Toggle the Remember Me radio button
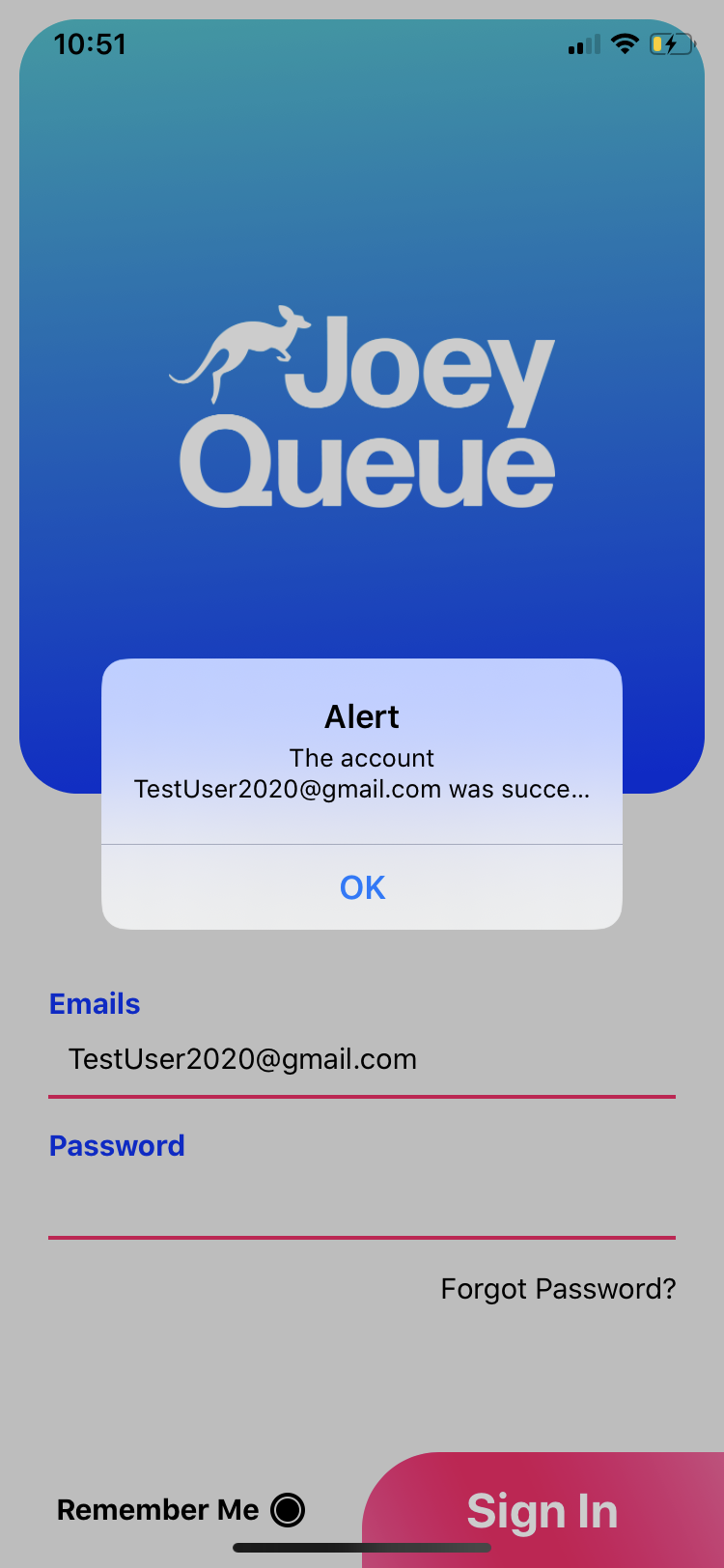Viewport: 724px width, 1568px height. tap(288, 1509)
